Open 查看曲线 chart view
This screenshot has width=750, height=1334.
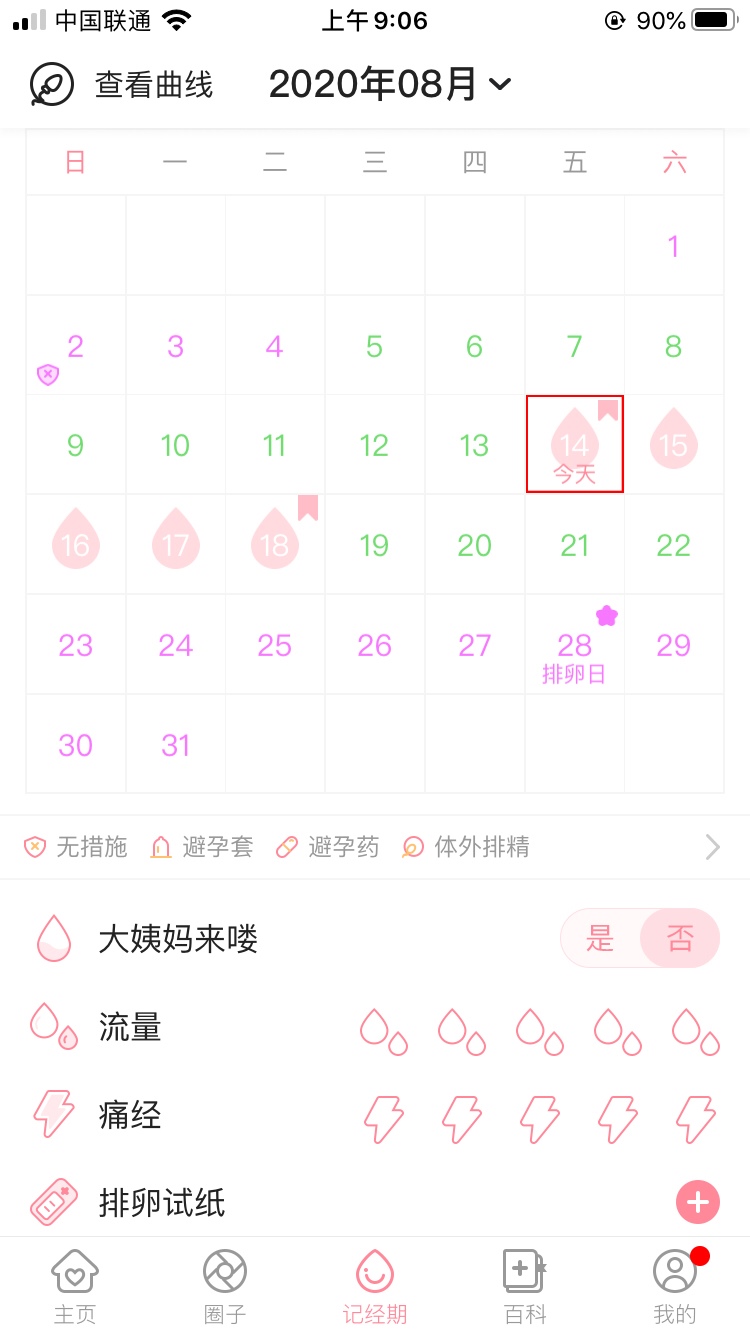[122, 85]
